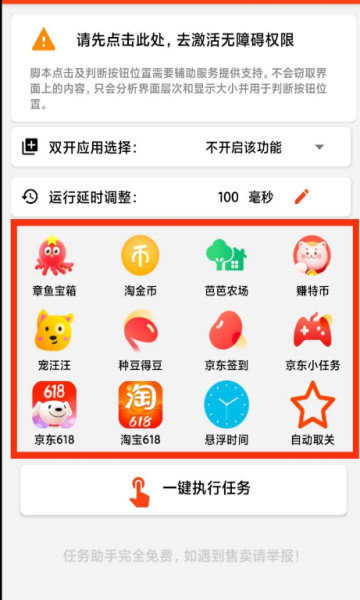360x600 pixels.
Task: Choose the 赚特币 task
Action: (x=313, y=266)
